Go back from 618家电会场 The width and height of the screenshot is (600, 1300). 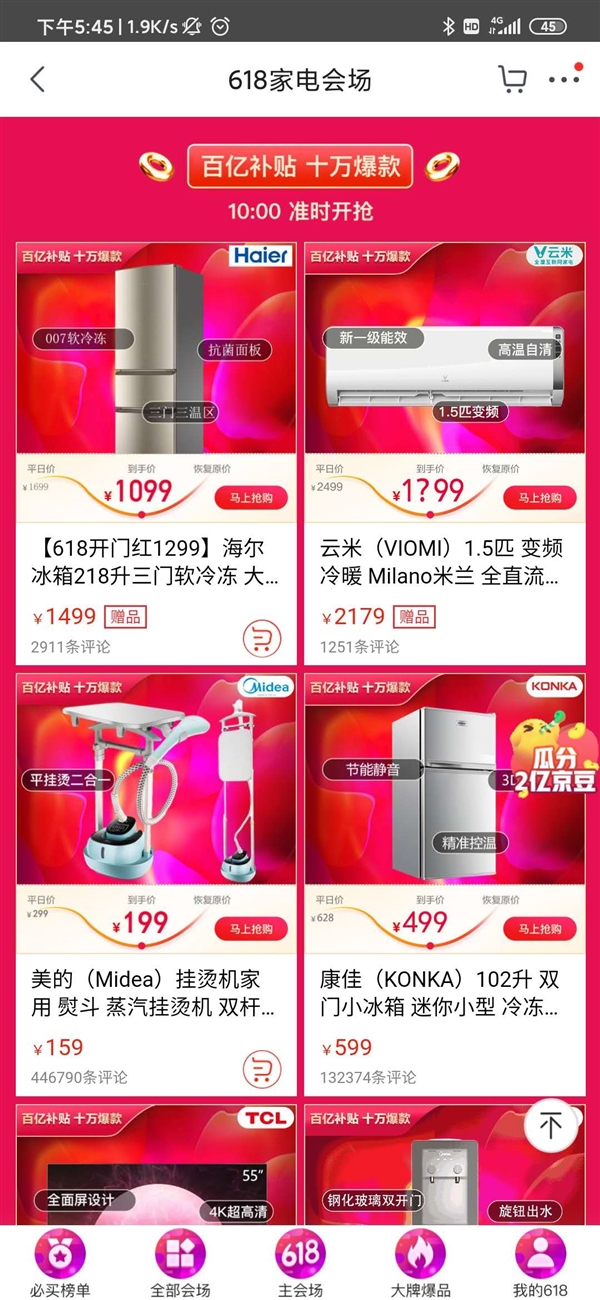(38, 80)
